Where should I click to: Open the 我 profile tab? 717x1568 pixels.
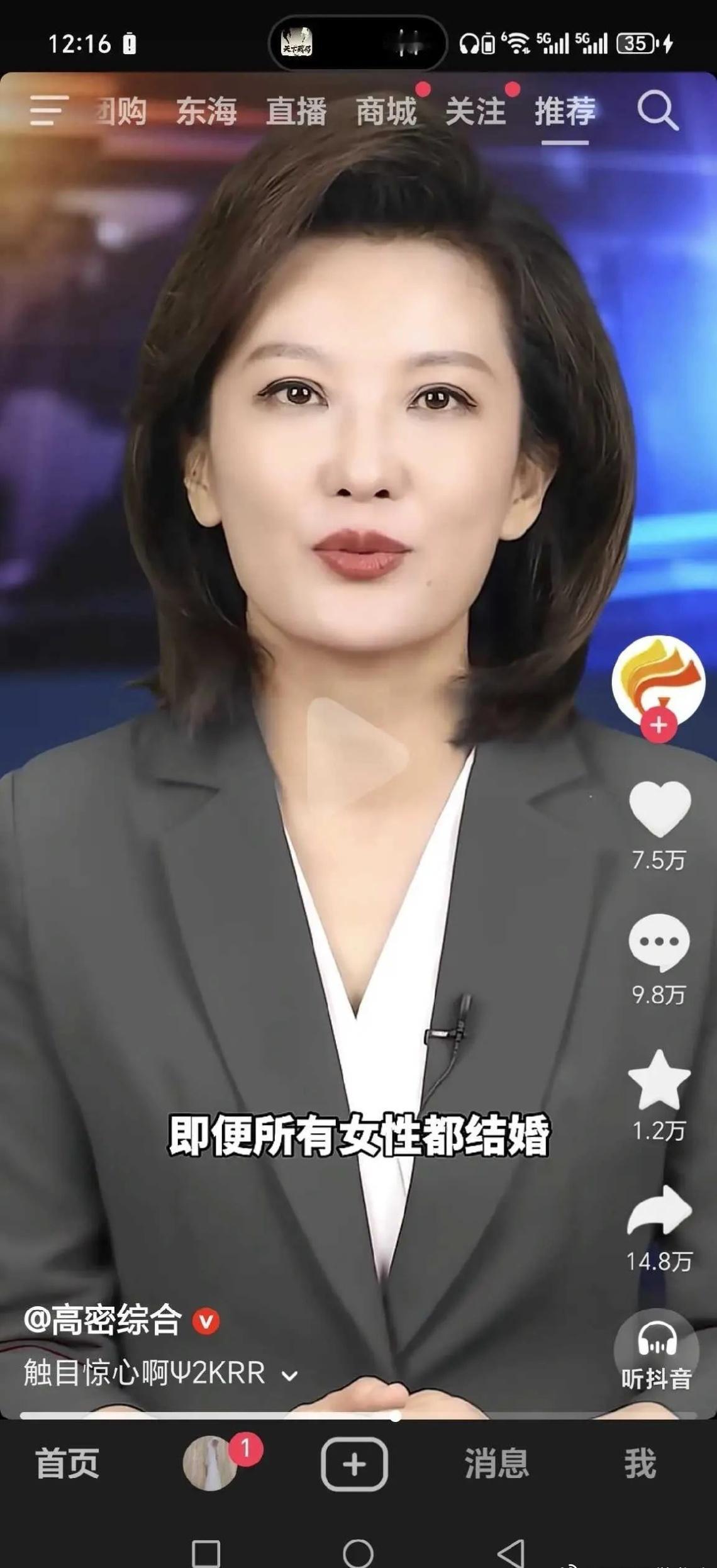(x=640, y=1463)
